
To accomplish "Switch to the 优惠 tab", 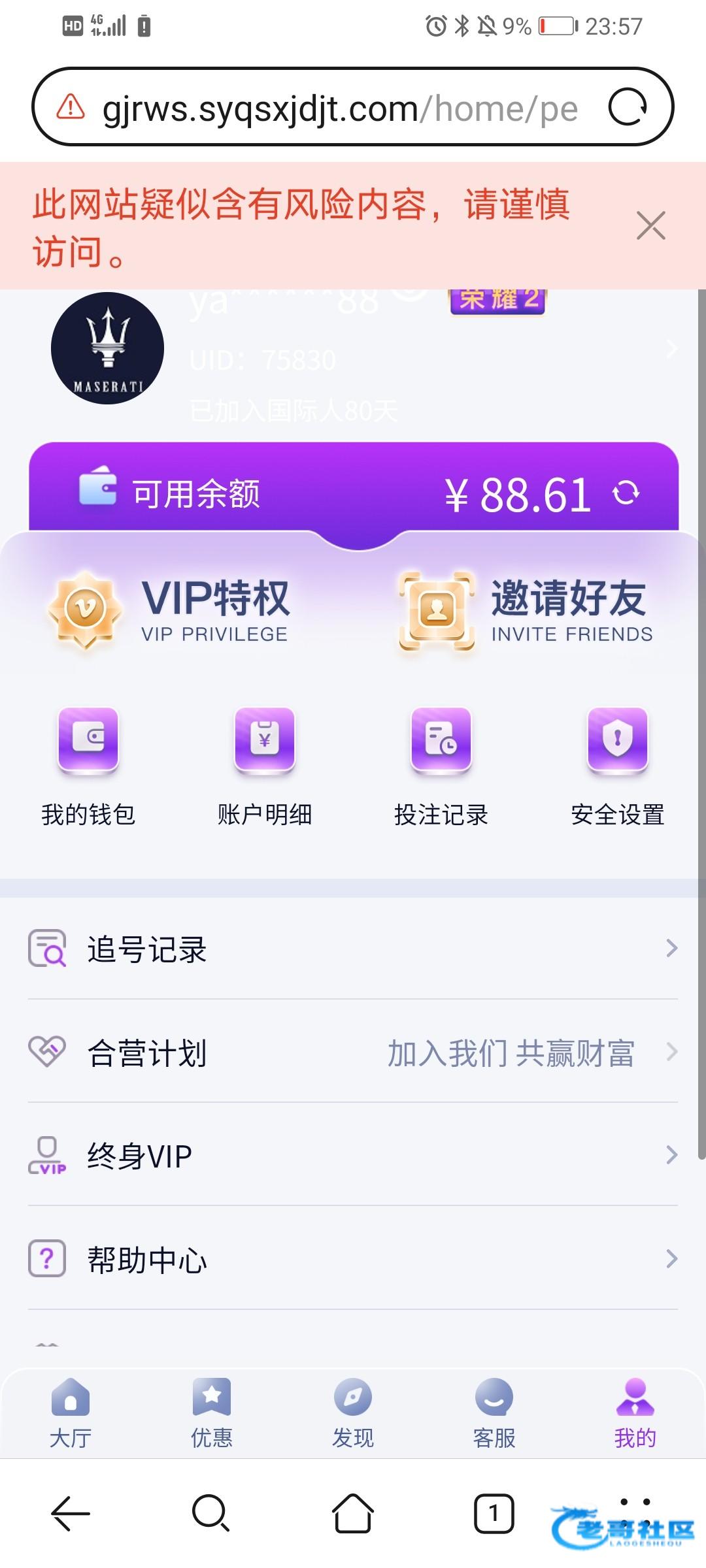I will click(212, 1413).
